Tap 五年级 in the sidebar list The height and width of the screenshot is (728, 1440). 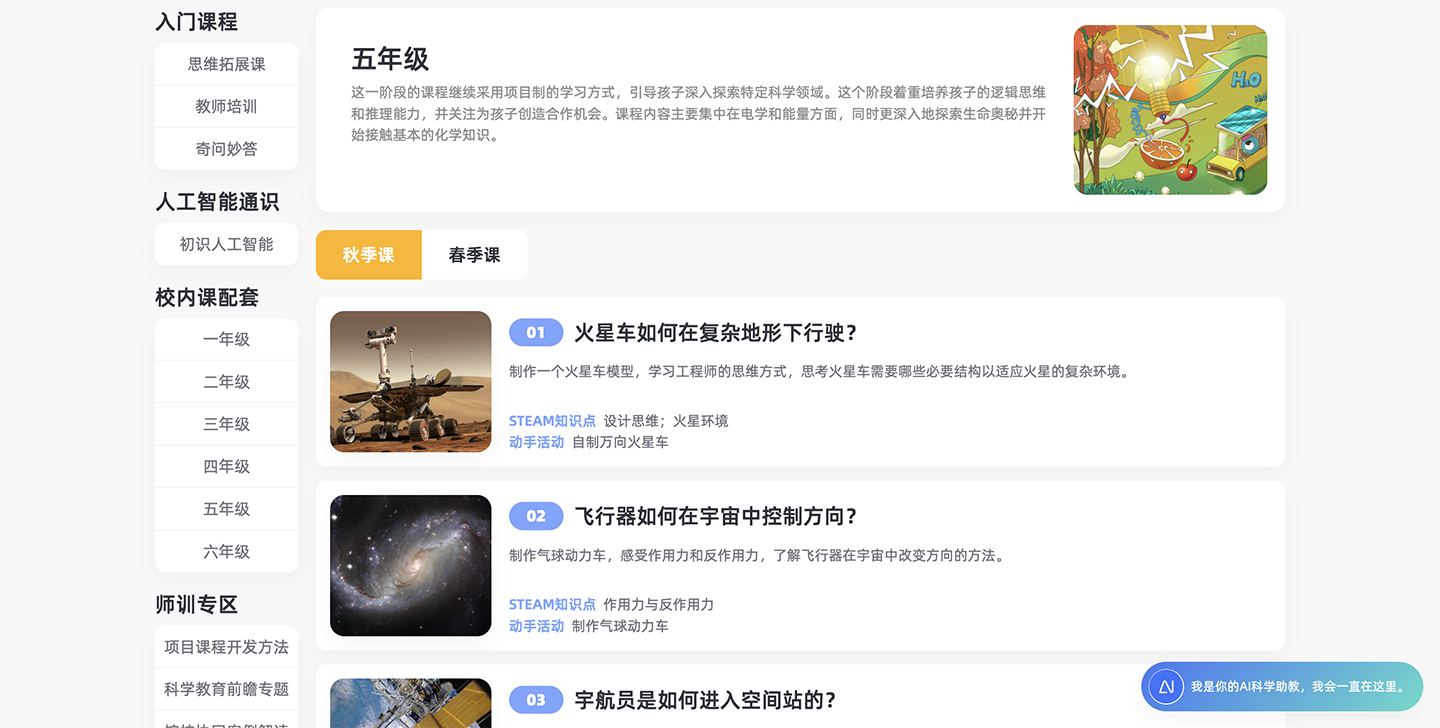(226, 509)
